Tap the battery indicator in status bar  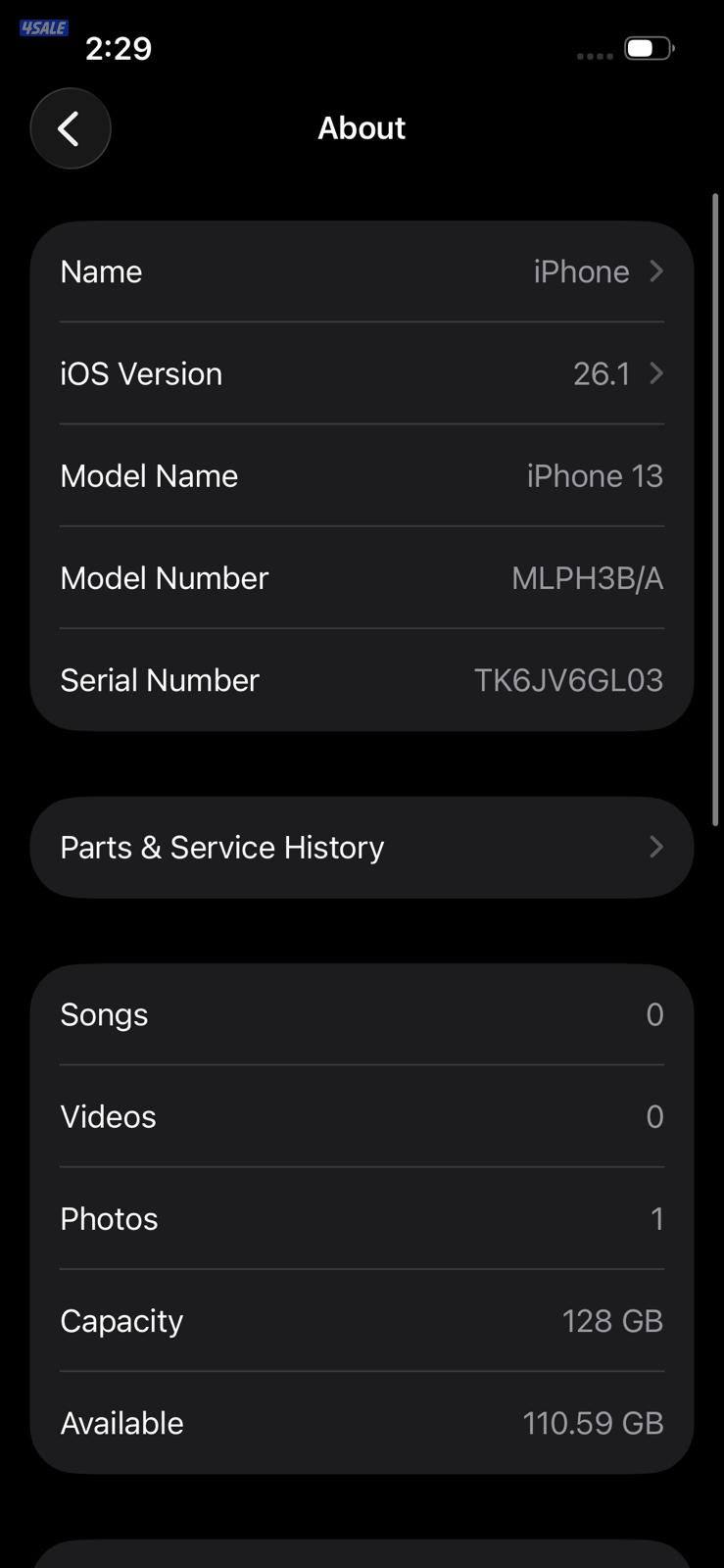(x=648, y=47)
